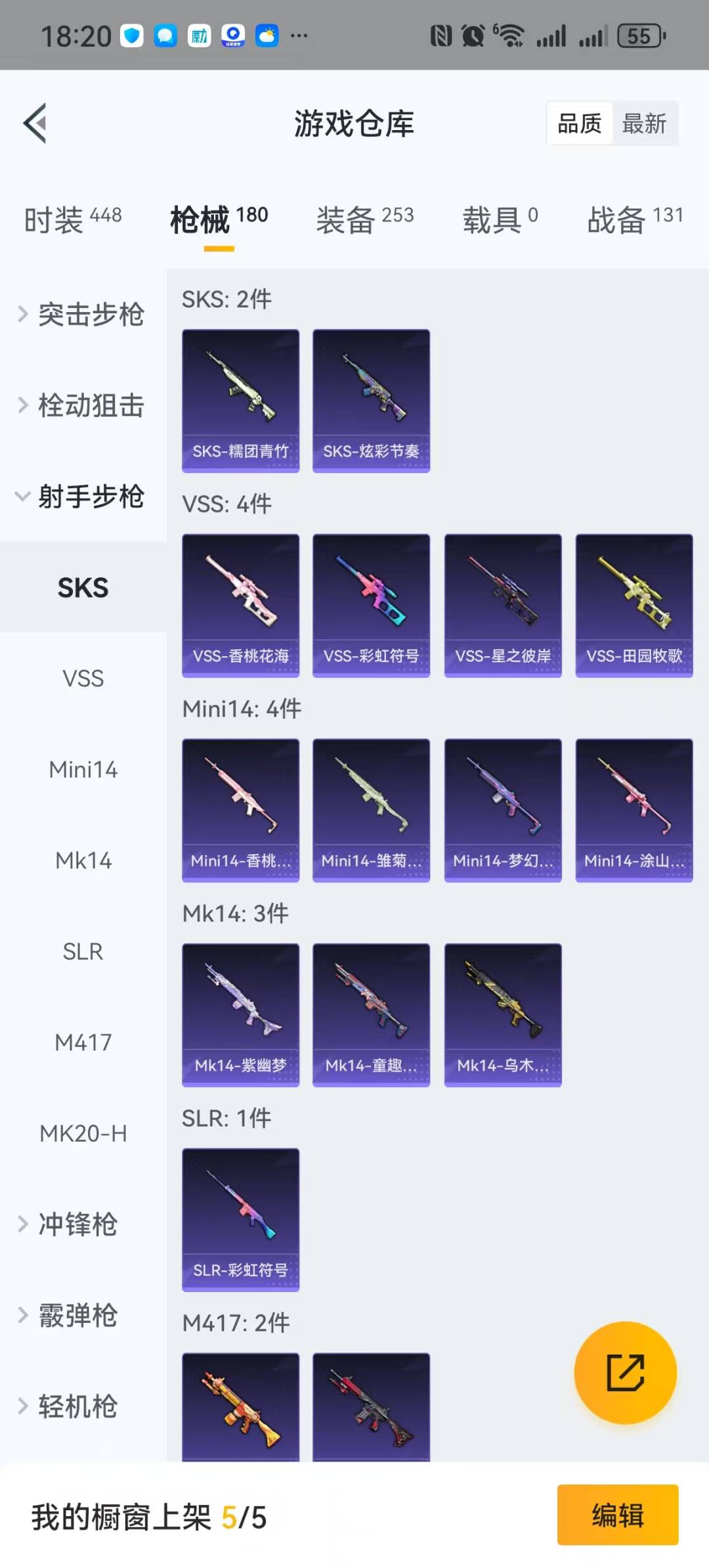Expand the 突击步枪 category
This screenshot has height=1568, width=709.
(83, 314)
